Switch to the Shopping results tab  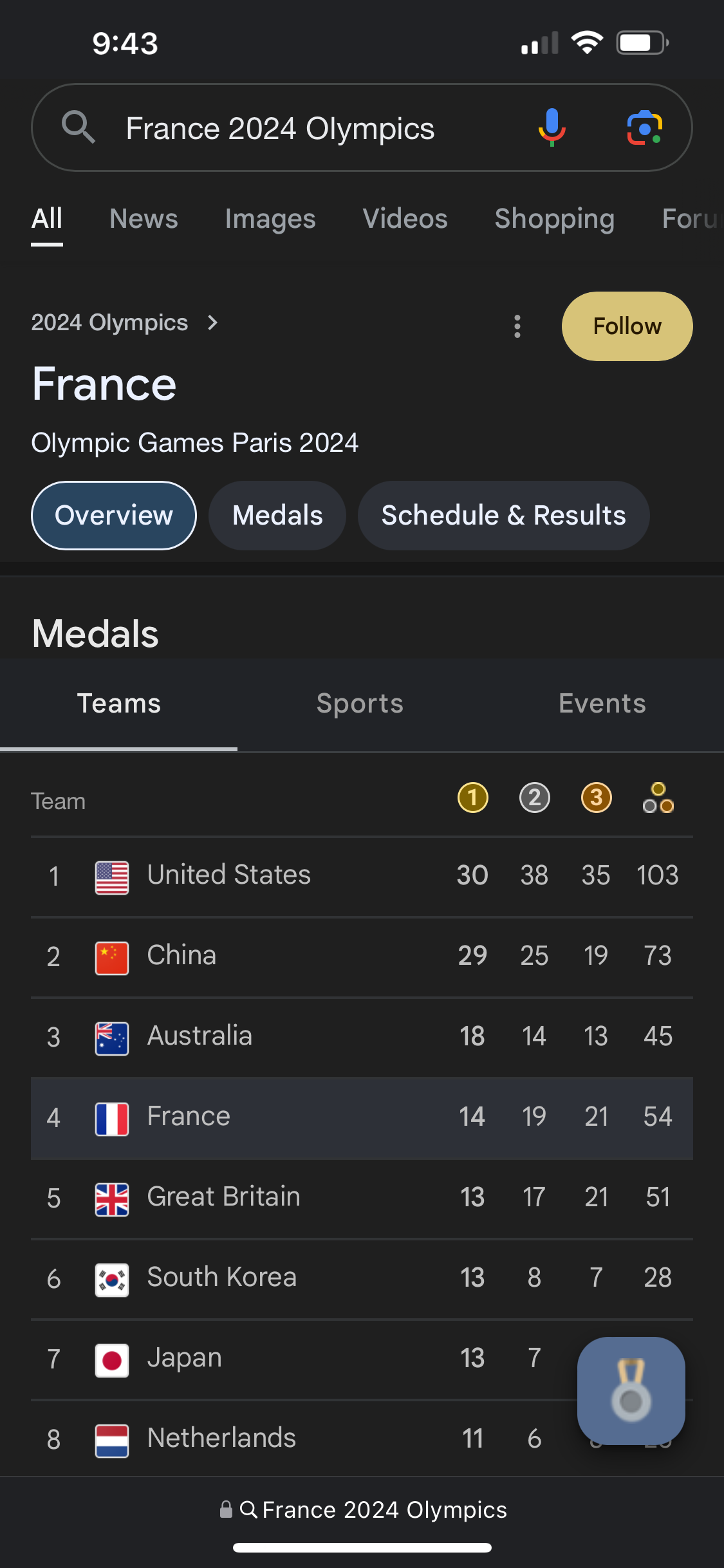coord(554,219)
